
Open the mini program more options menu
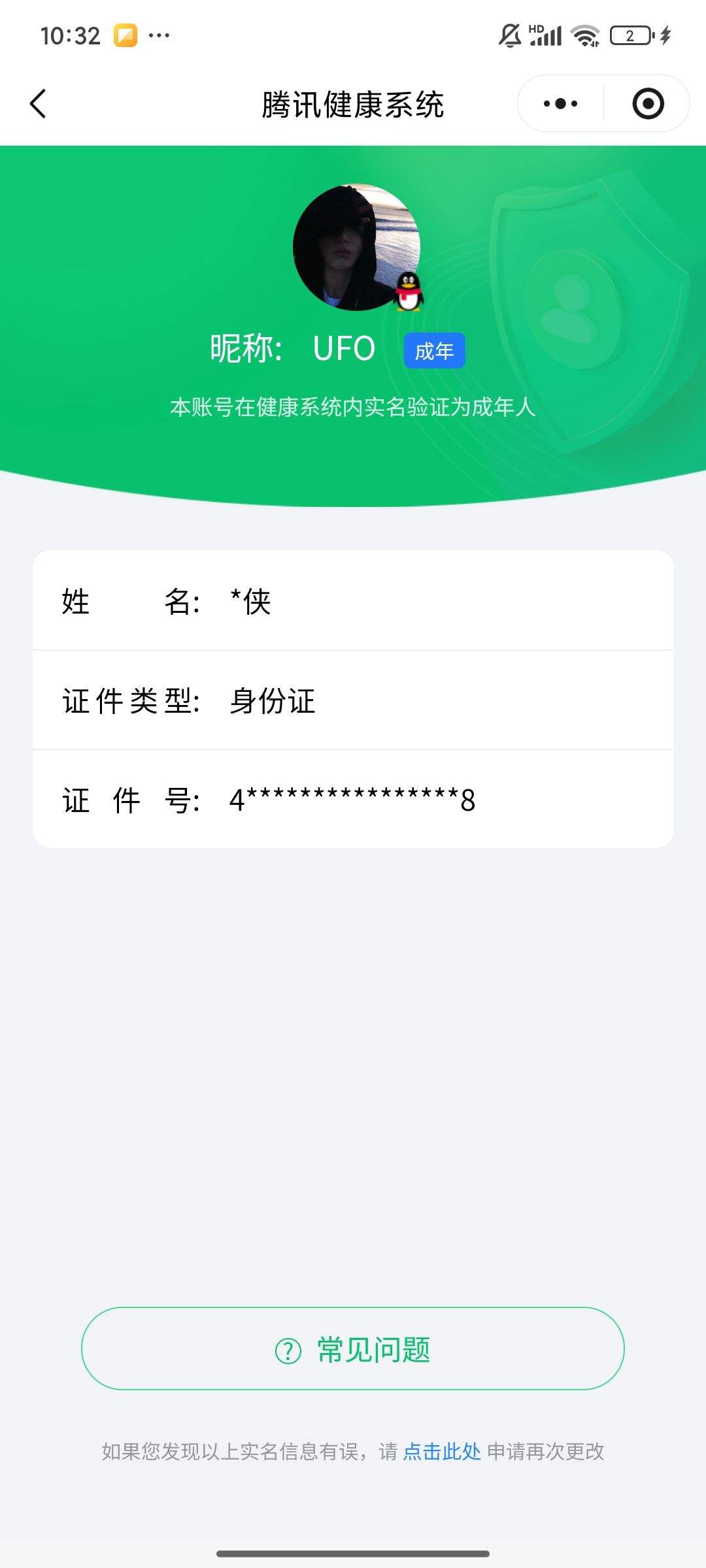pos(560,104)
